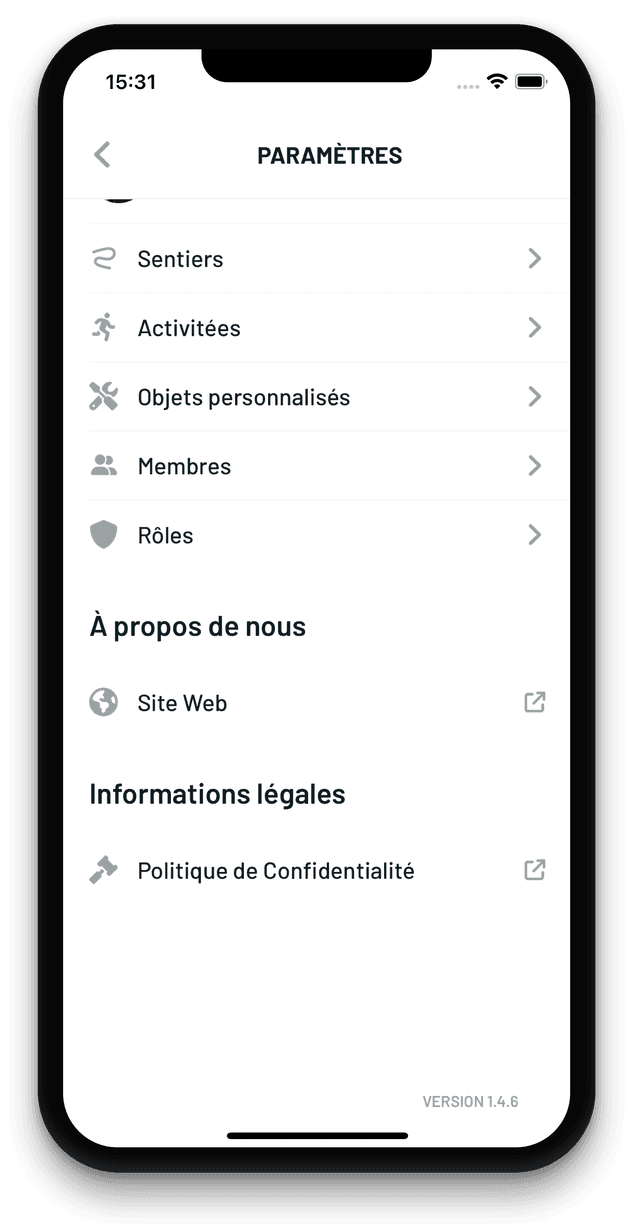Open the Rôles settings
The width and height of the screenshot is (640, 1230).
pyautogui.click(x=316, y=535)
